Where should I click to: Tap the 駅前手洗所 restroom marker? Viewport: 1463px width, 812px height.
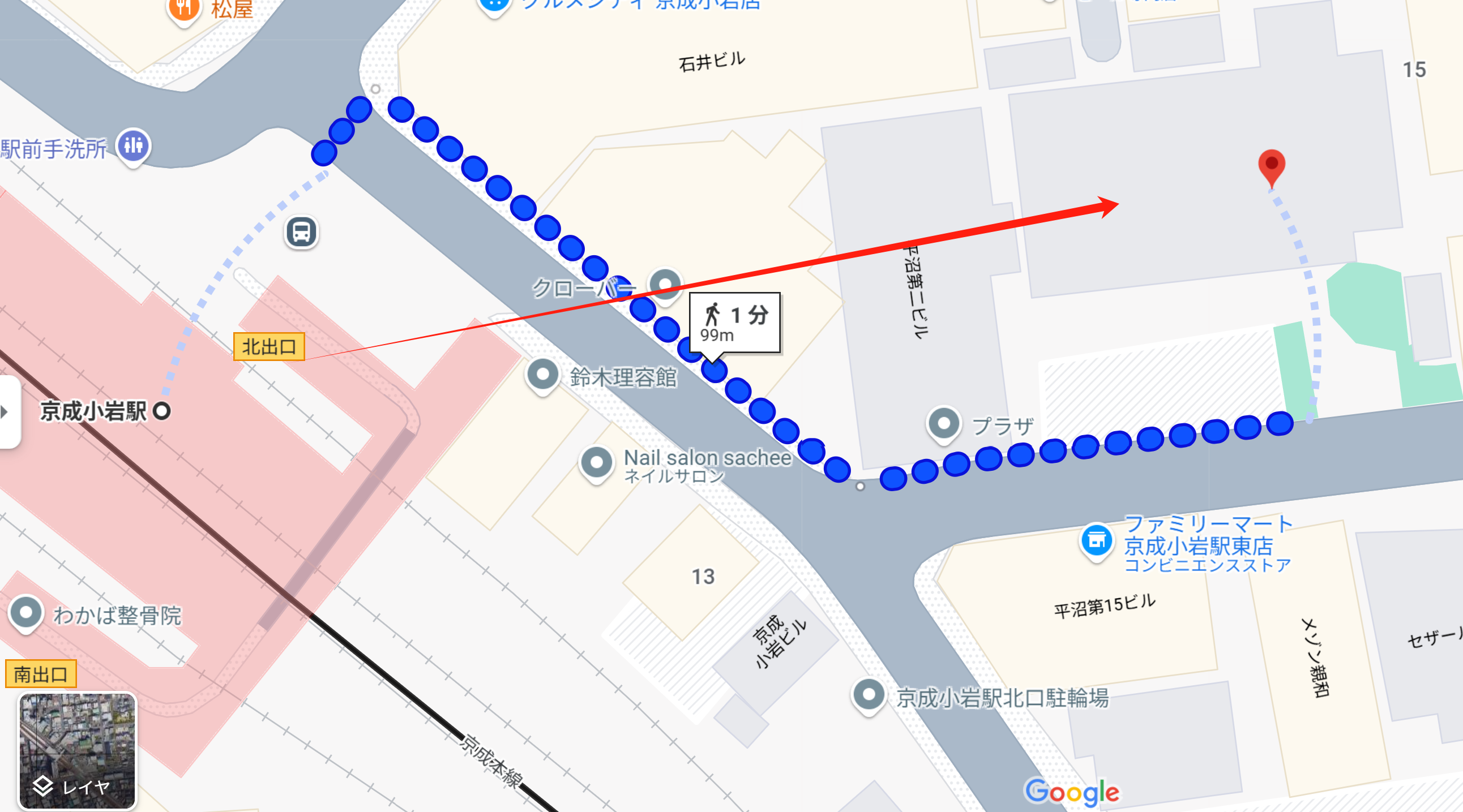click(134, 145)
